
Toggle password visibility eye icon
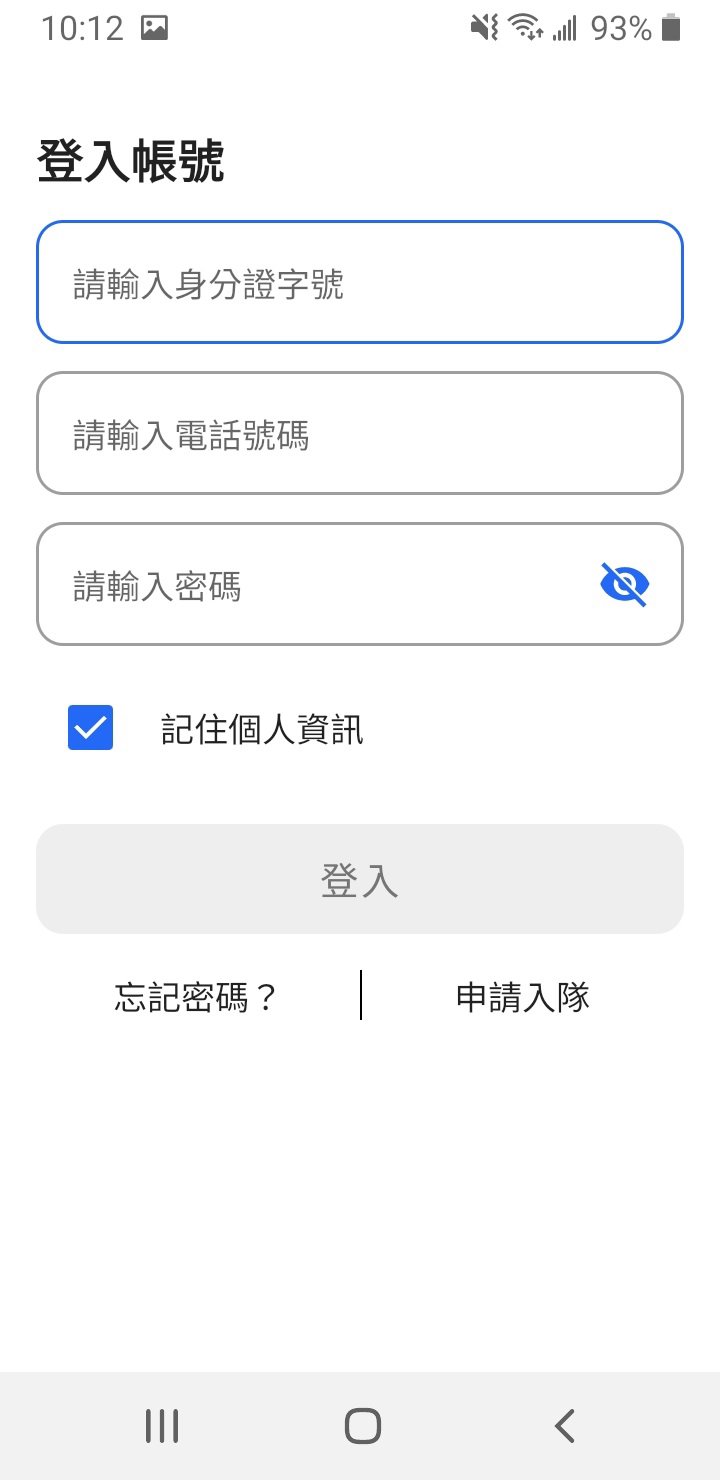[x=625, y=584]
